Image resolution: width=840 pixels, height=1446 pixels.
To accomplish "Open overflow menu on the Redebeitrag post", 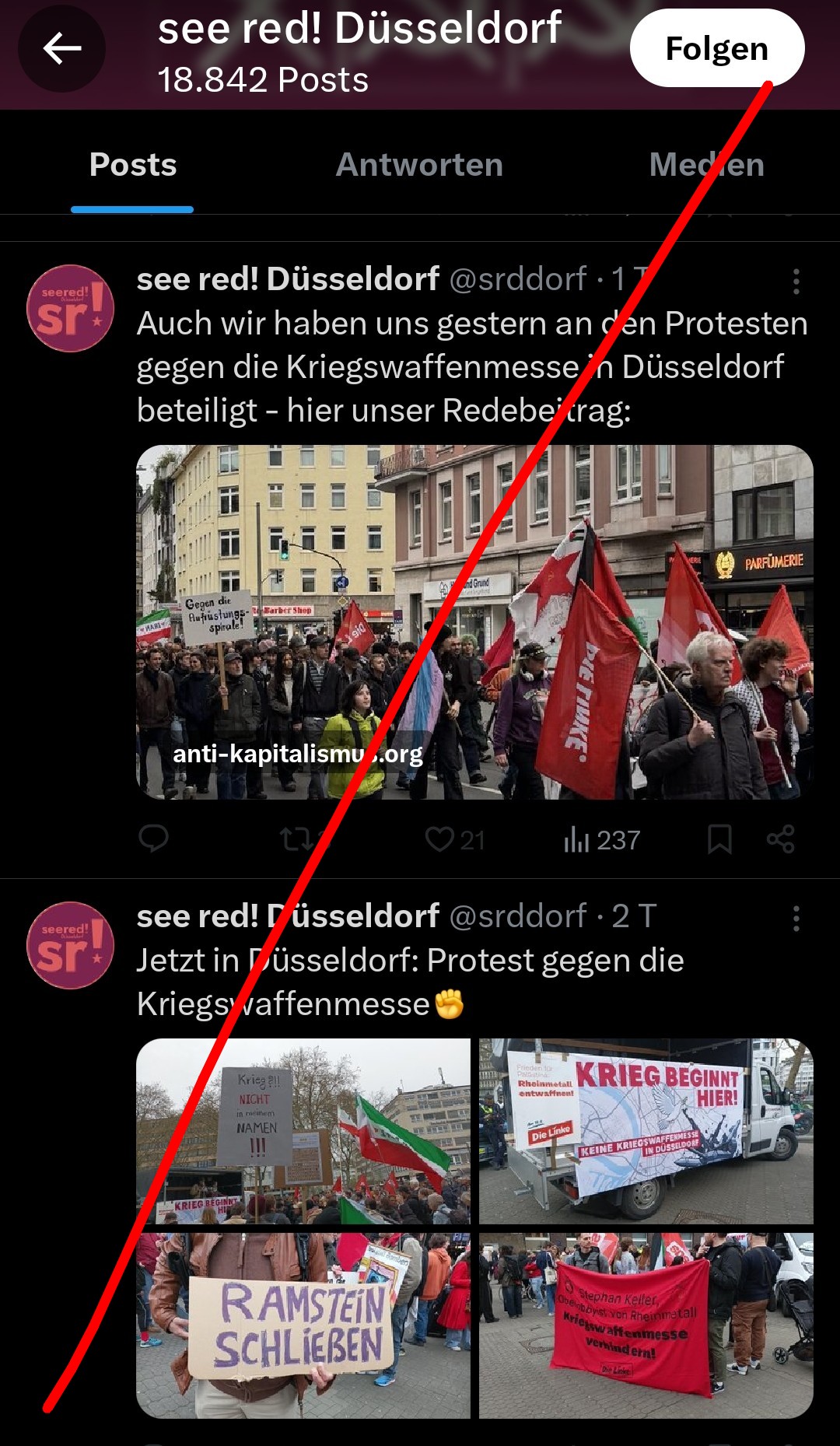I will 796,282.
